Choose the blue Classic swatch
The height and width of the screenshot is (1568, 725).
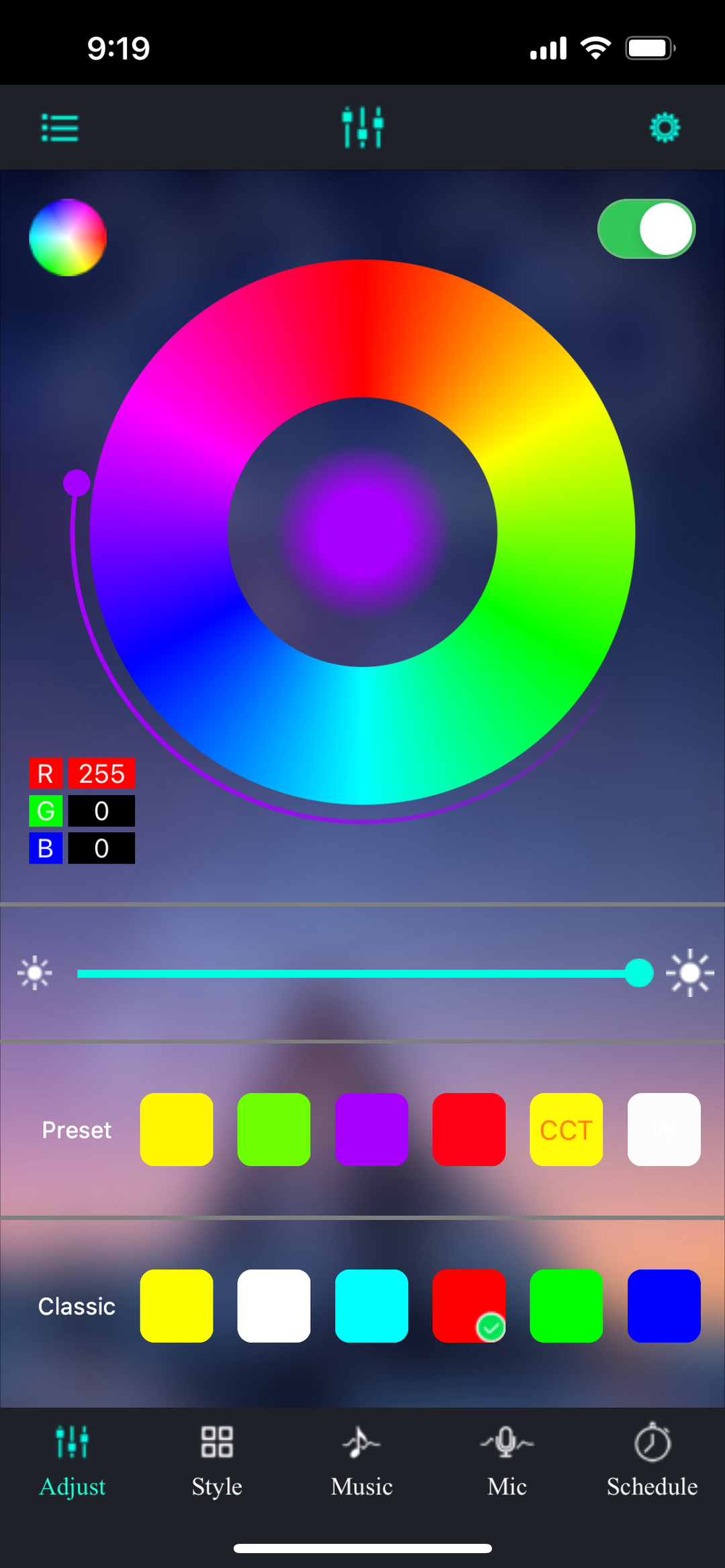(x=664, y=1306)
